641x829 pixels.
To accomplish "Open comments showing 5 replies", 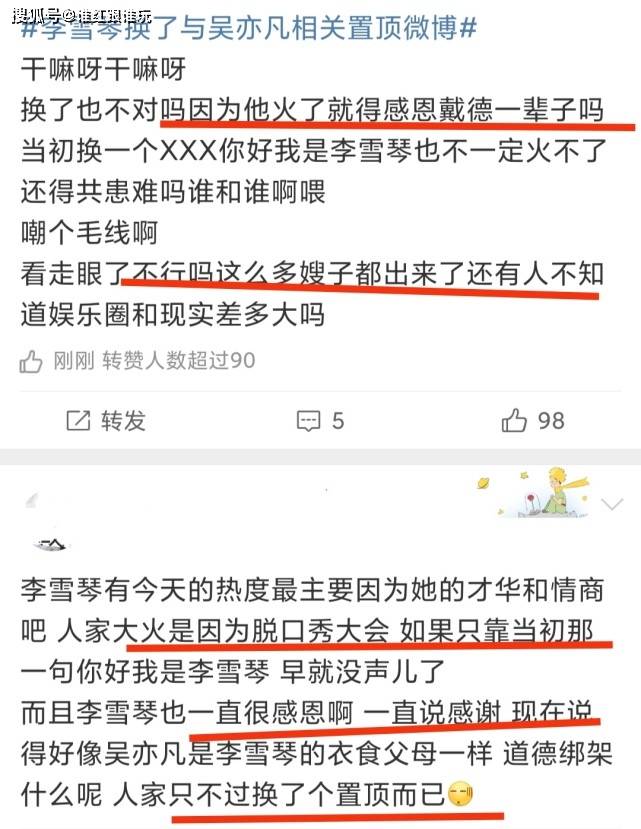I will 321,420.
